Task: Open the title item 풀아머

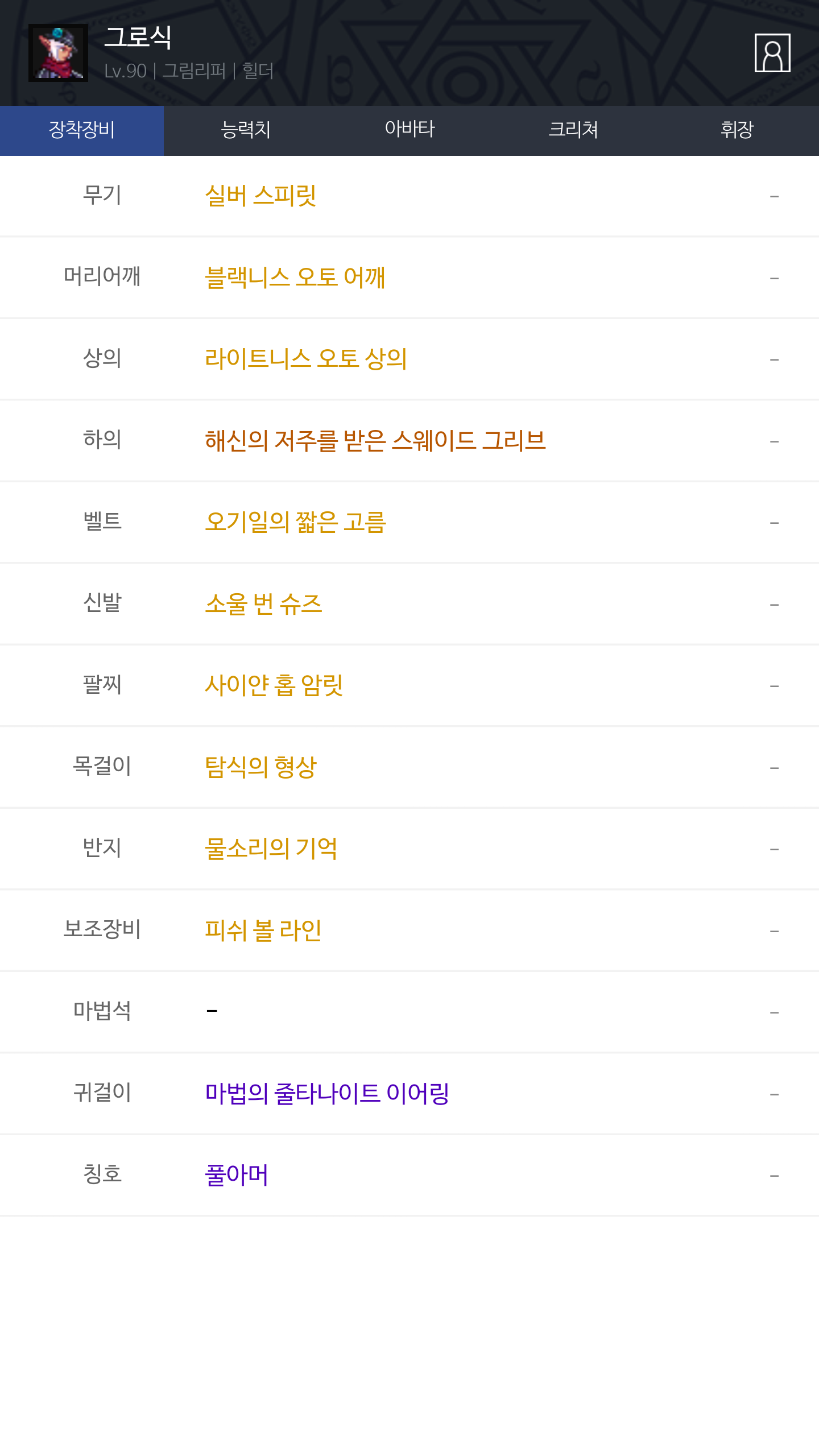Action: pyautogui.click(x=237, y=1175)
